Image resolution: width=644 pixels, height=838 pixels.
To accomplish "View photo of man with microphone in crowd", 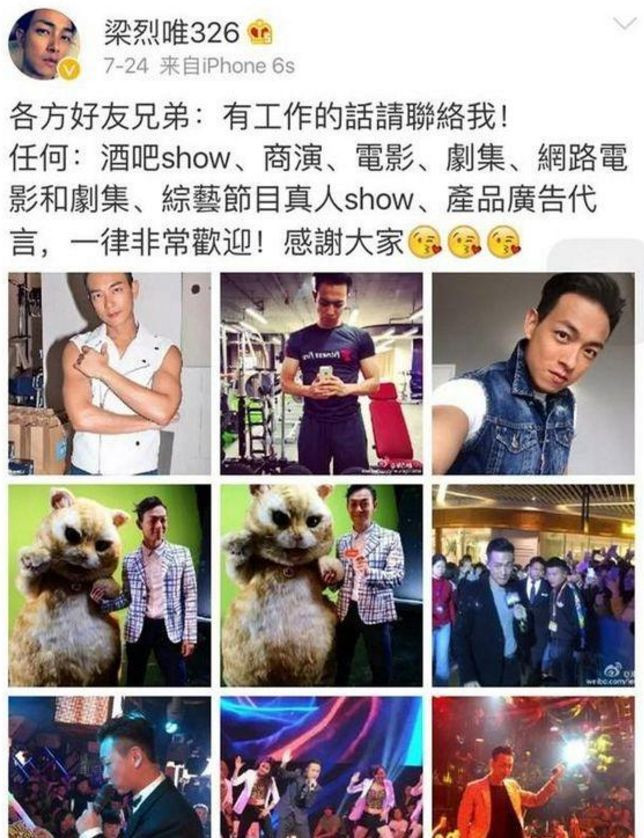I will 533,585.
